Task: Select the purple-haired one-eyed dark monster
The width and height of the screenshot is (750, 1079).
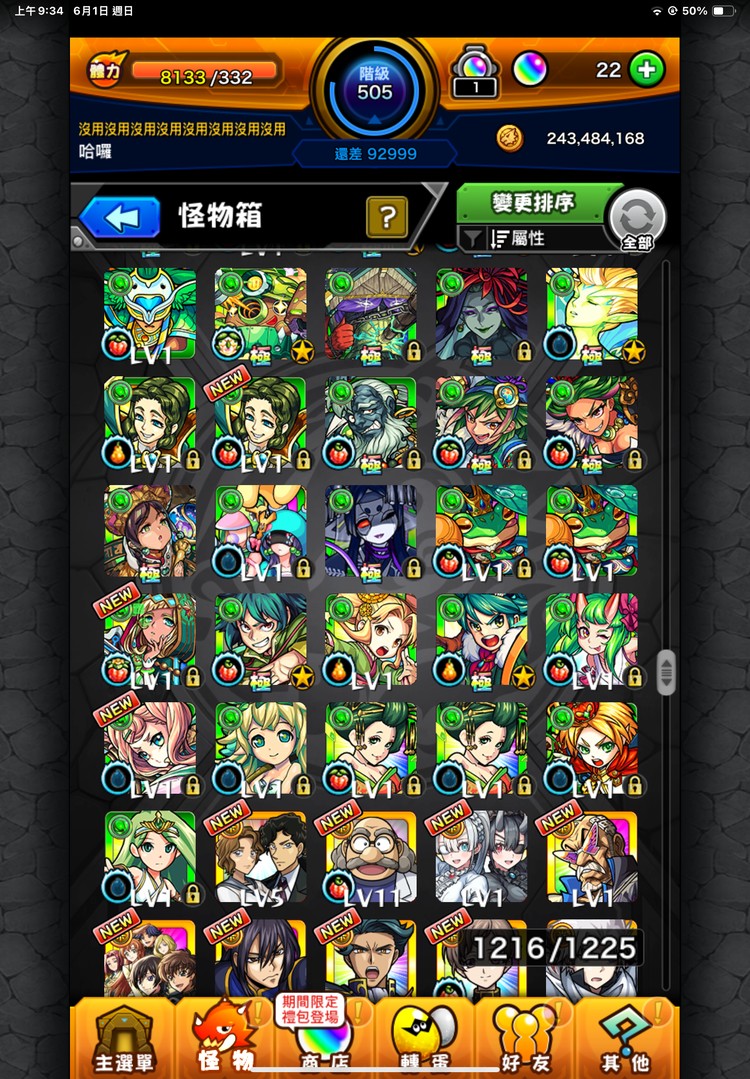Action: coord(371,531)
